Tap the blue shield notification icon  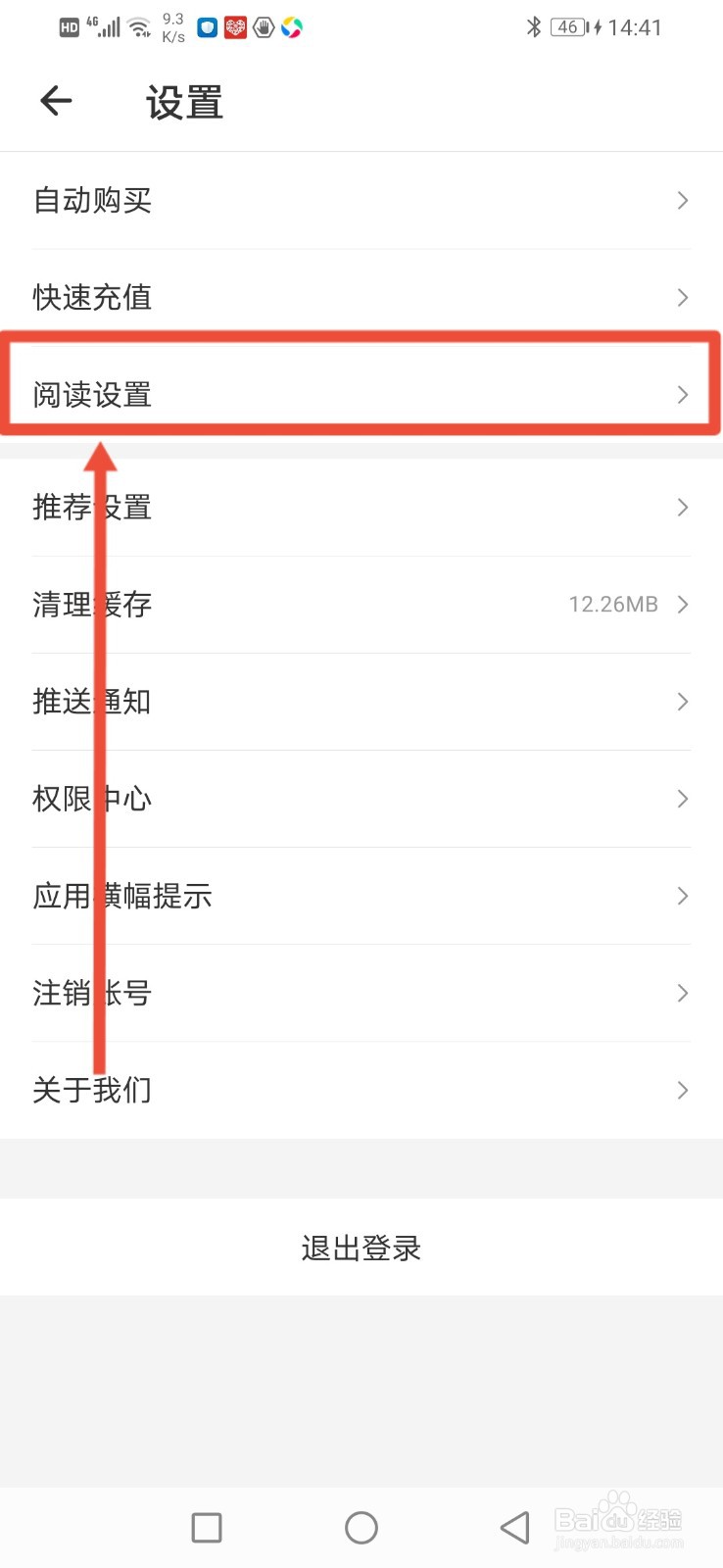206,27
